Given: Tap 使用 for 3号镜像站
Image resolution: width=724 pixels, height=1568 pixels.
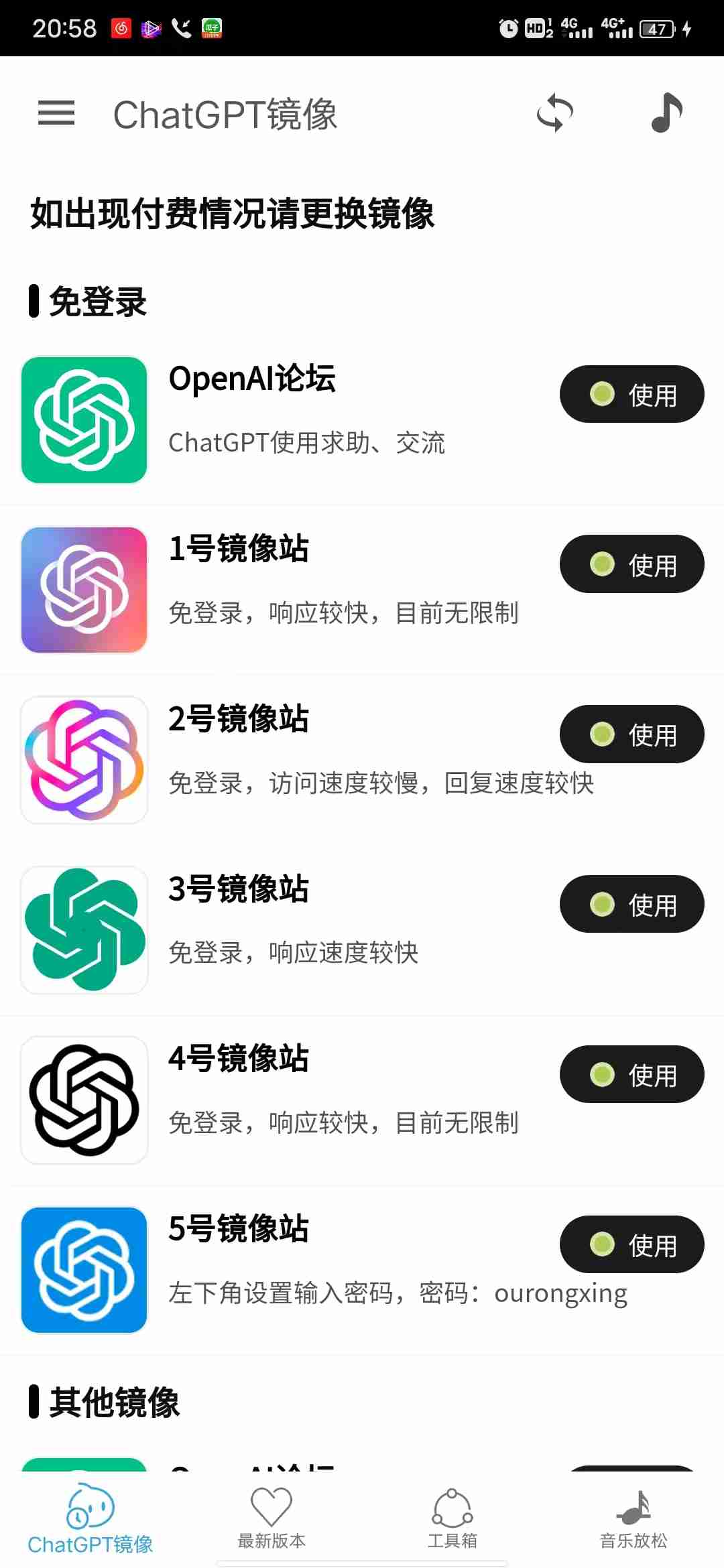Looking at the screenshot, I should click(x=631, y=904).
